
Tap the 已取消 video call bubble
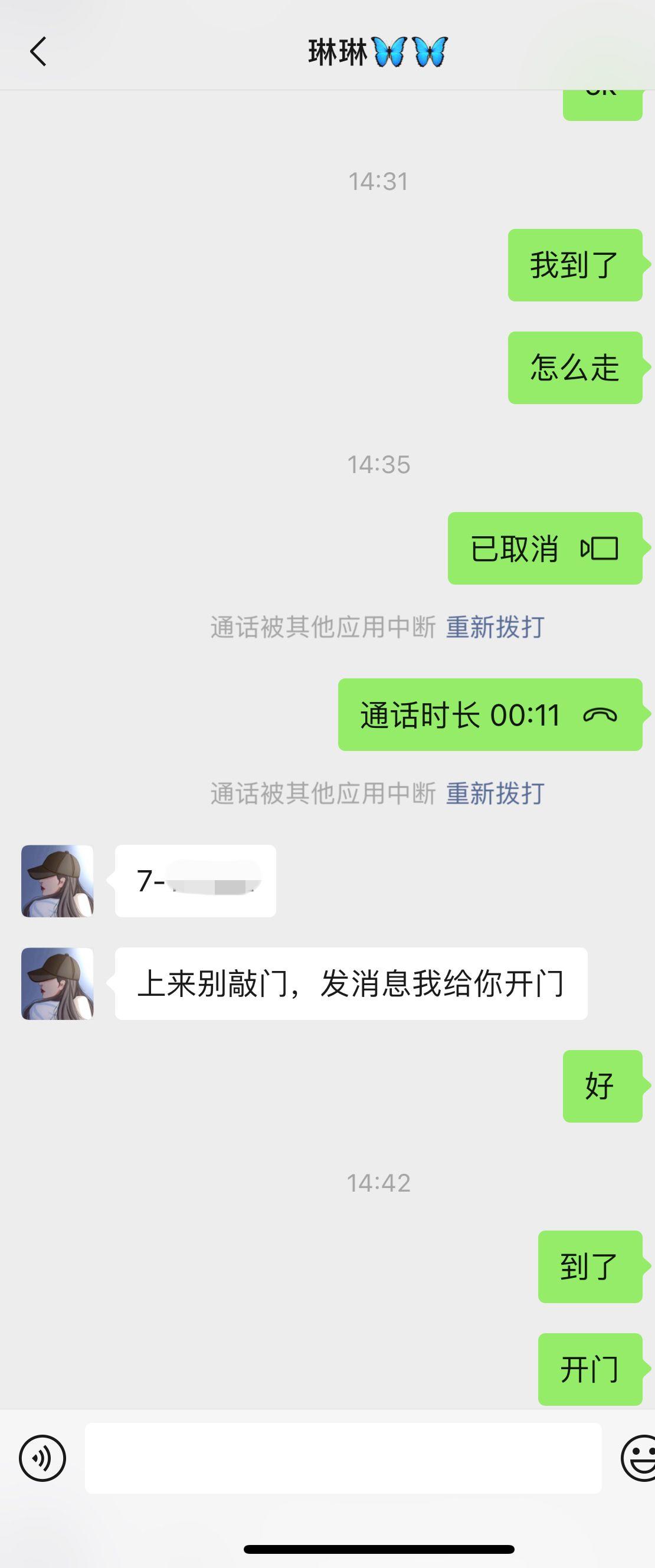point(544,549)
